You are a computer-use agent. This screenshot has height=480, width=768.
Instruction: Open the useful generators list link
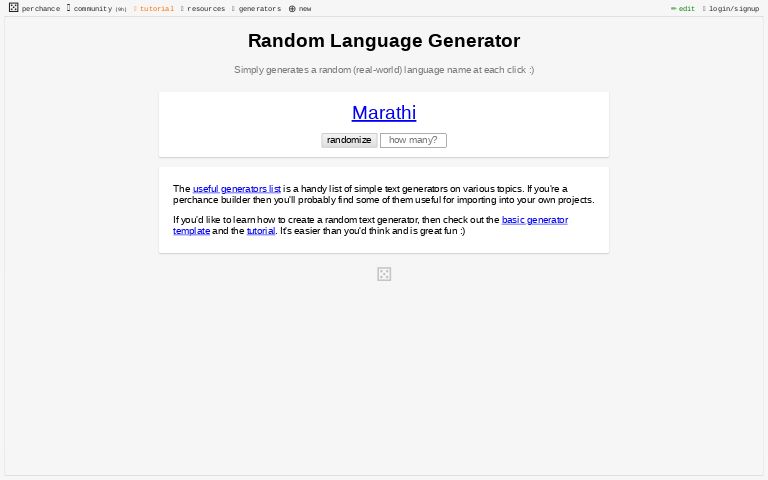coord(236,188)
